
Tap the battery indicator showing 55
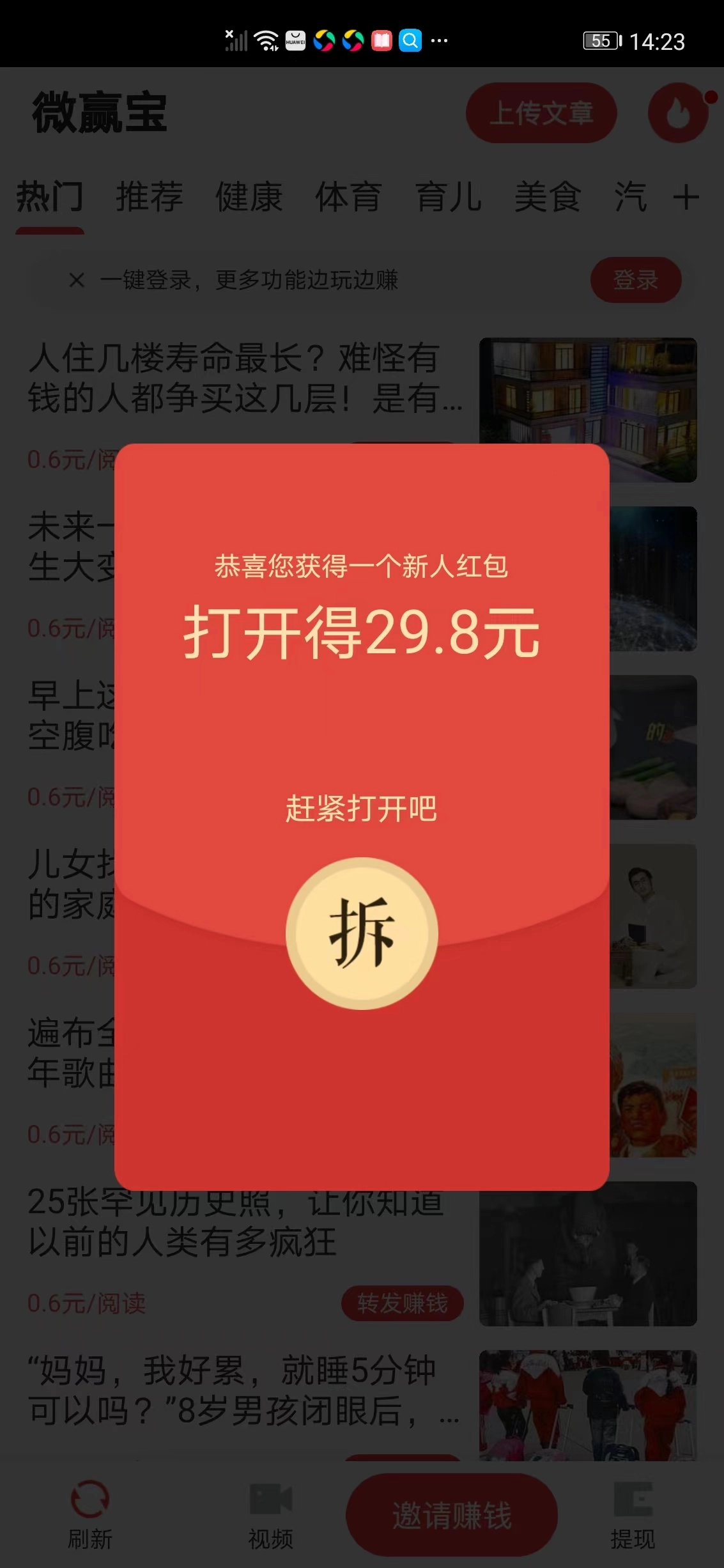point(599,40)
